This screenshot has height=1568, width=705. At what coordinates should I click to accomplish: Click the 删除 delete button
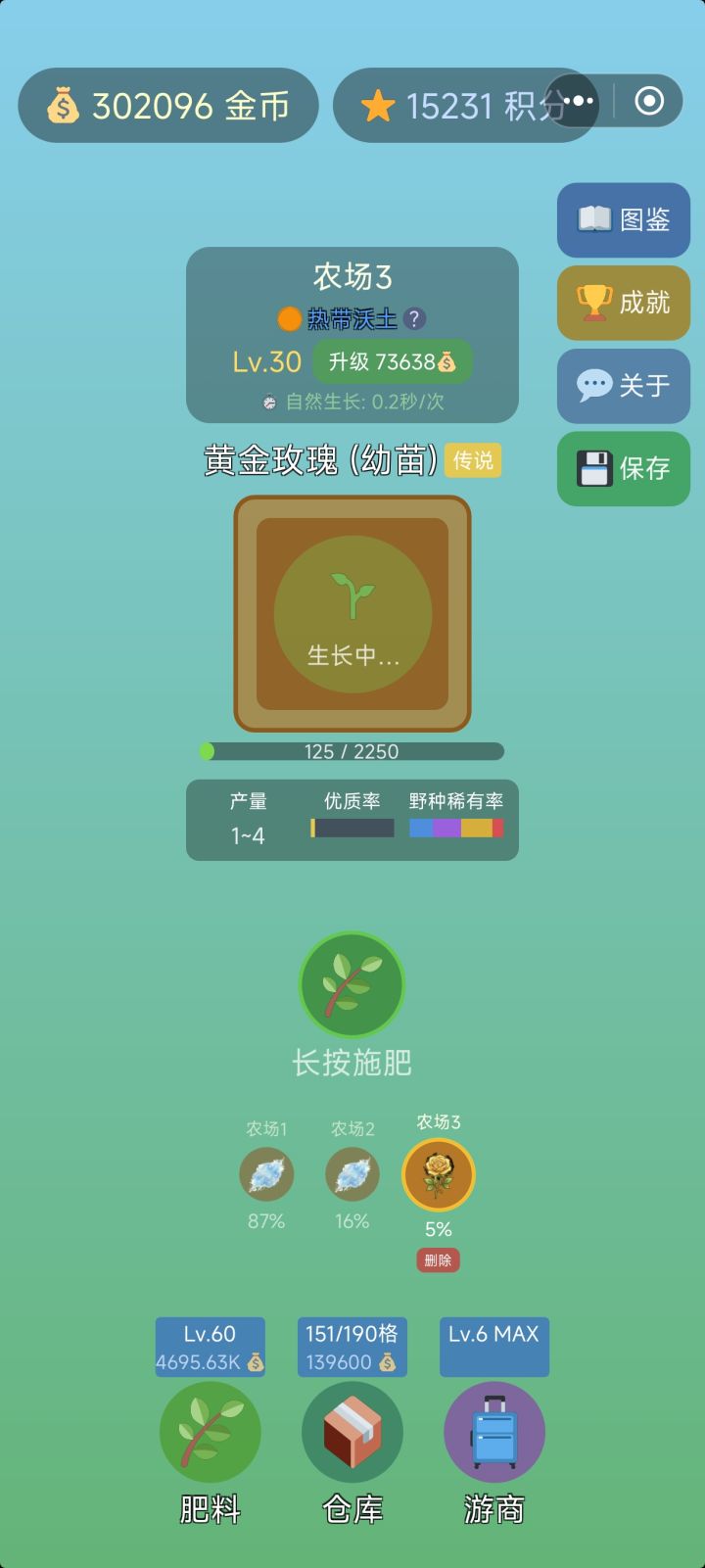438,1260
